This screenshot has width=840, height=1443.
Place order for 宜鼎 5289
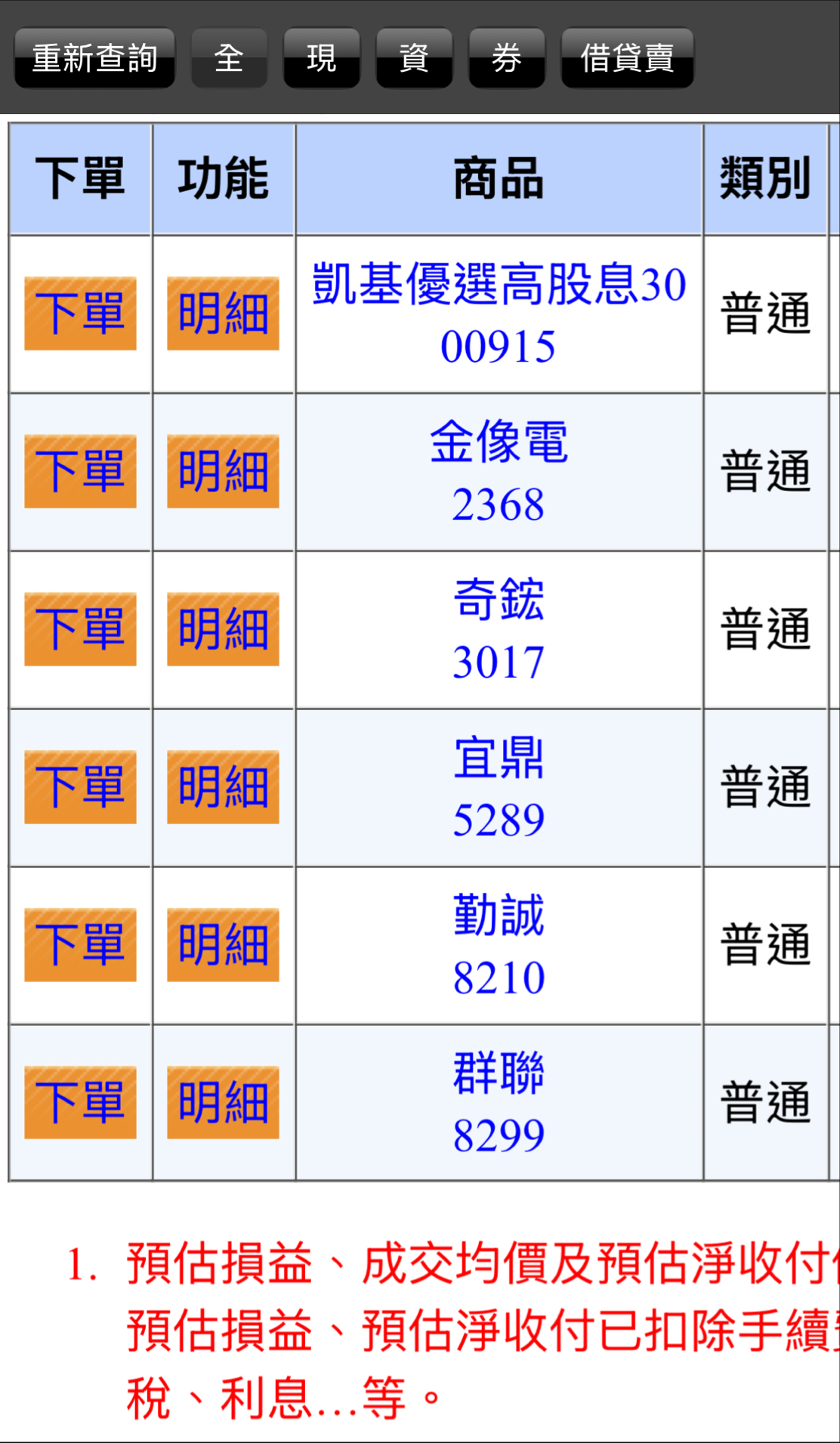point(80,787)
